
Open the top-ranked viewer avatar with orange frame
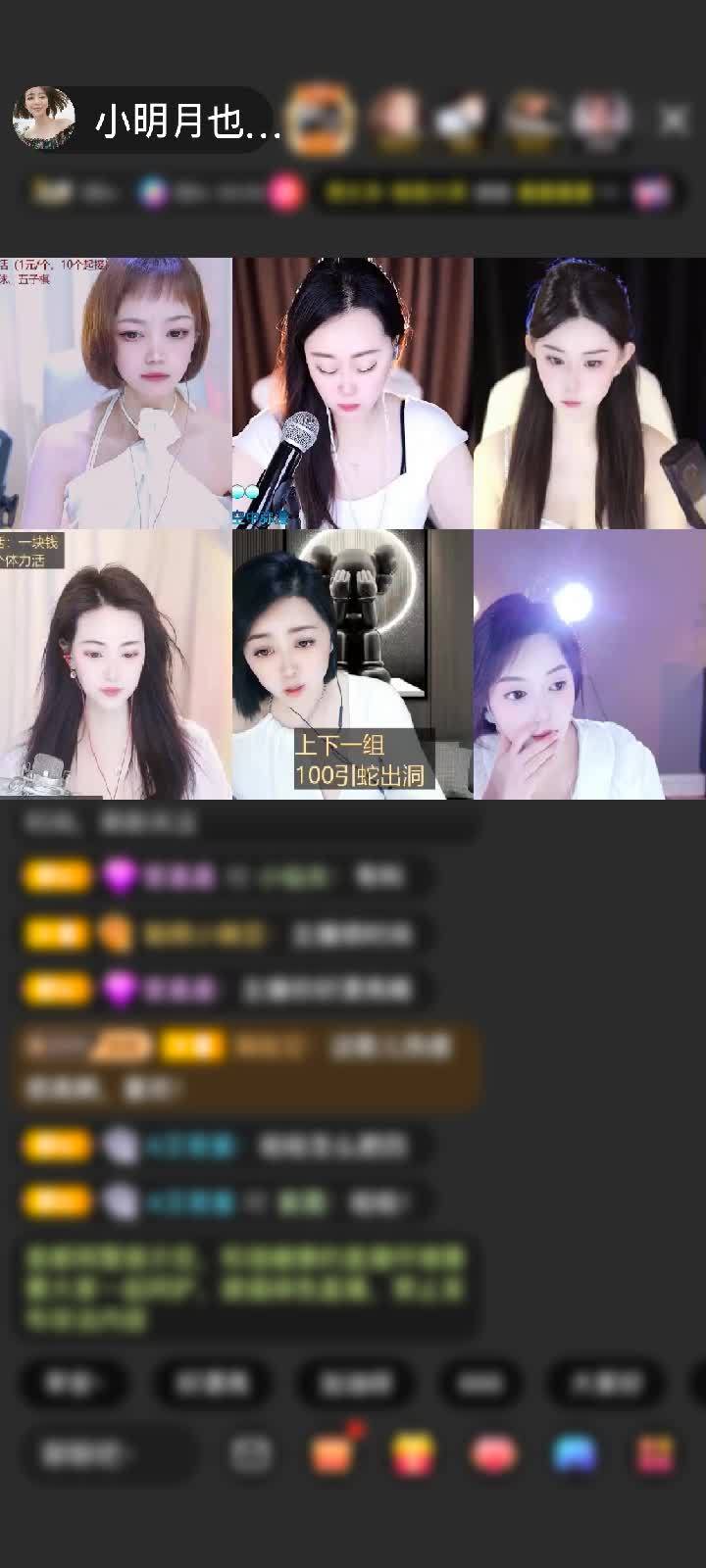pyautogui.click(x=322, y=120)
